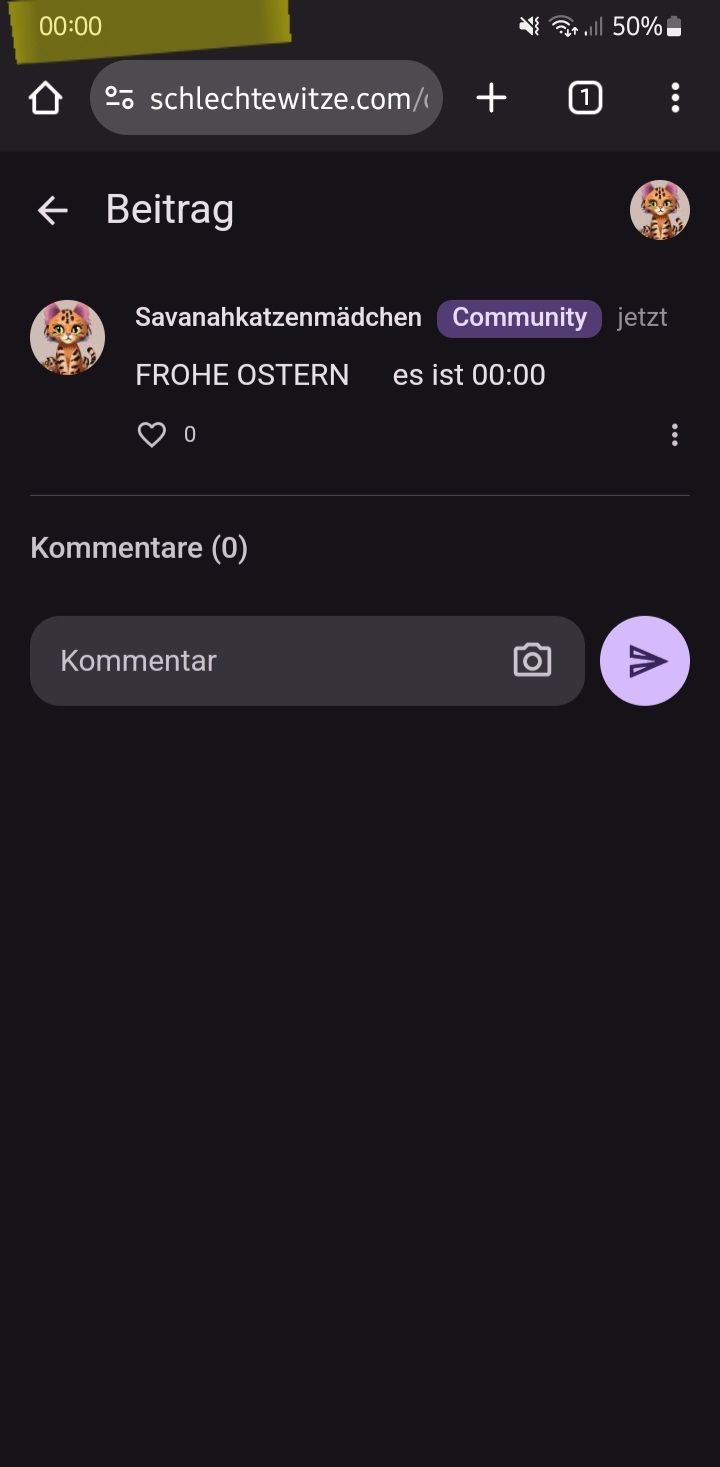Open a new browser tab
The image size is (720, 1467).
click(x=491, y=98)
